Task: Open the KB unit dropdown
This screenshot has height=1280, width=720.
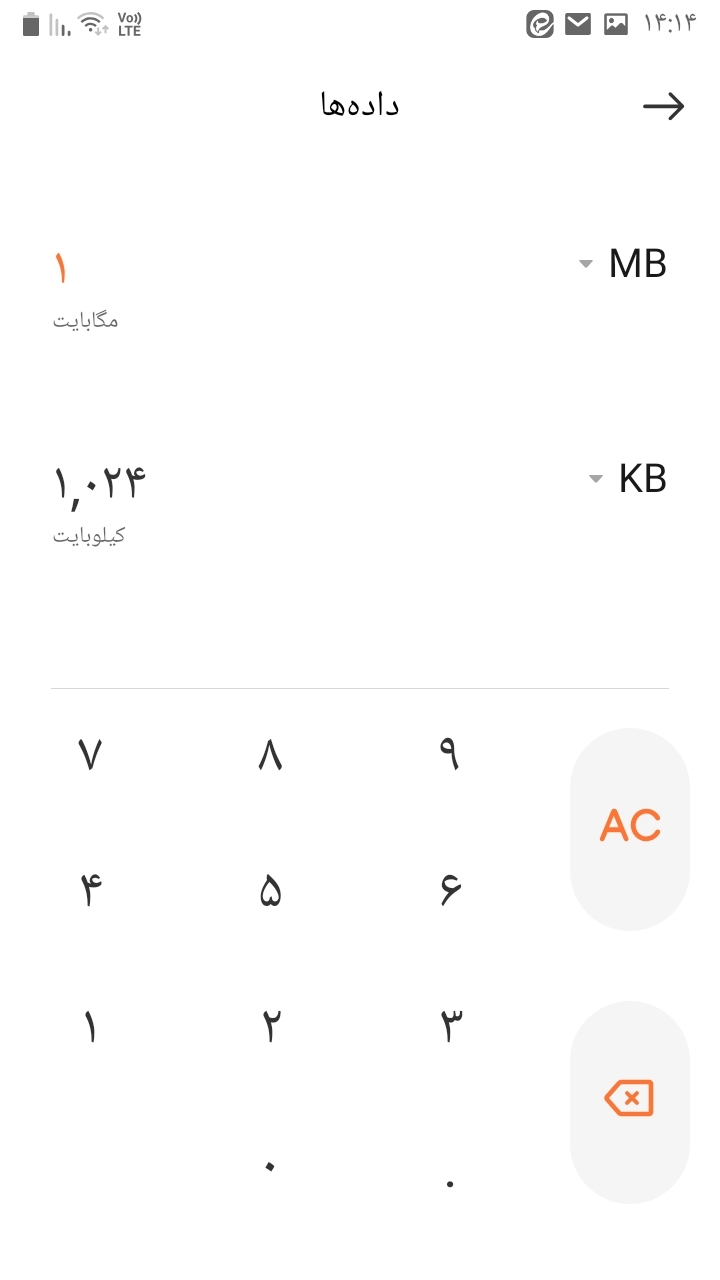Action: (x=628, y=479)
